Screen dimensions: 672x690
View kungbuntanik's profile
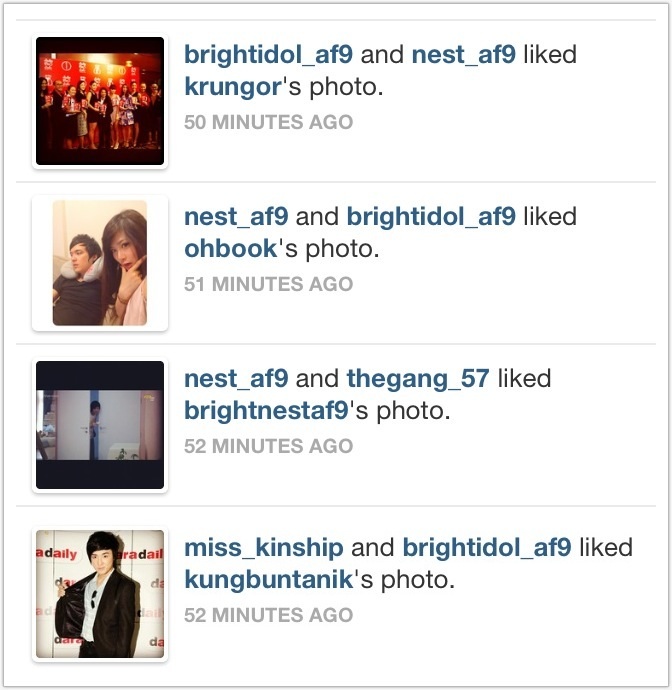tap(269, 580)
